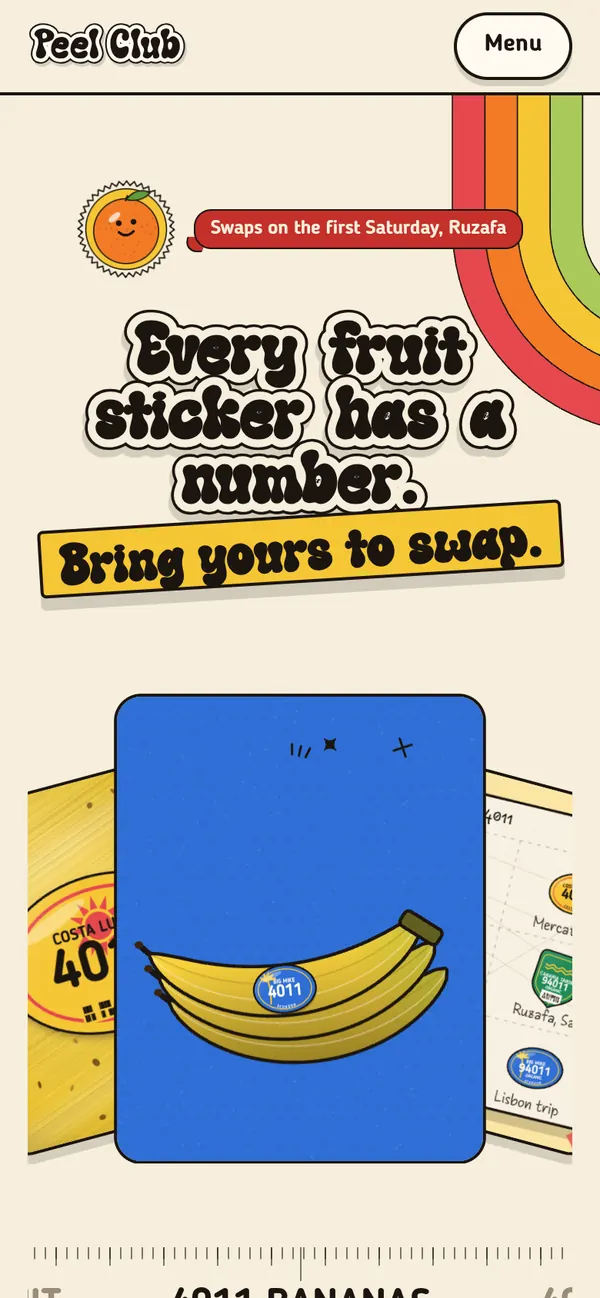Go to the Peel Club home logo
Image resolution: width=600 pixels, height=1298 pixels.
coord(107,45)
